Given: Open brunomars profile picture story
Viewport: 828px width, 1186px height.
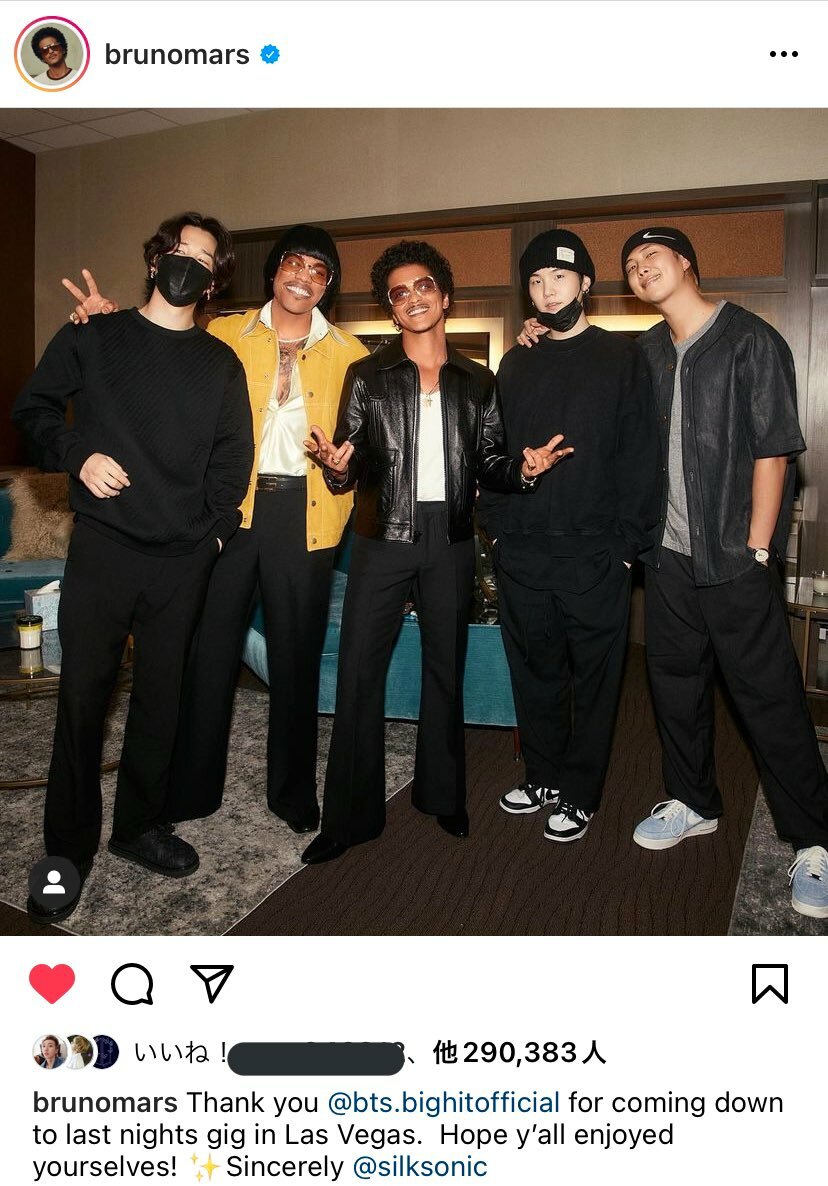Looking at the screenshot, I should click(52, 54).
